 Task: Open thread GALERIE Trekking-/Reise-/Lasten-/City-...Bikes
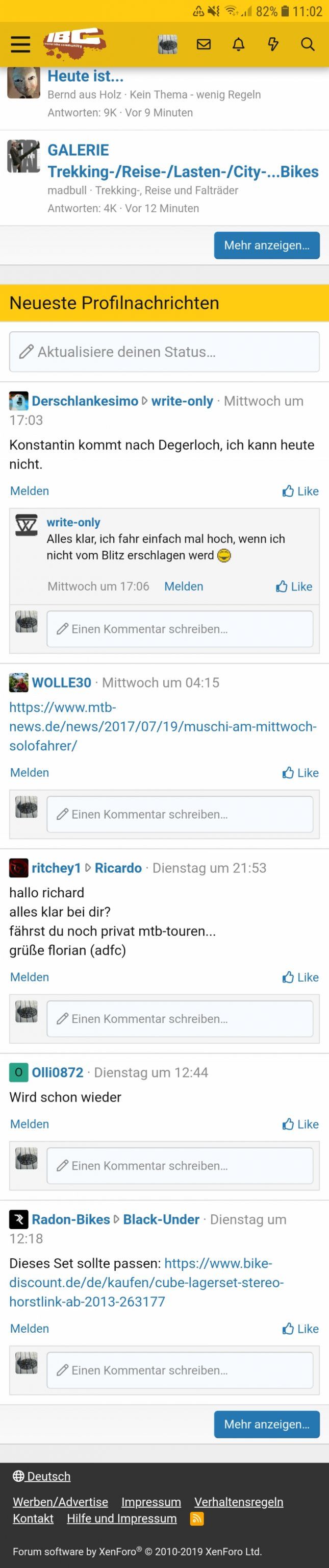pyautogui.click(x=183, y=161)
